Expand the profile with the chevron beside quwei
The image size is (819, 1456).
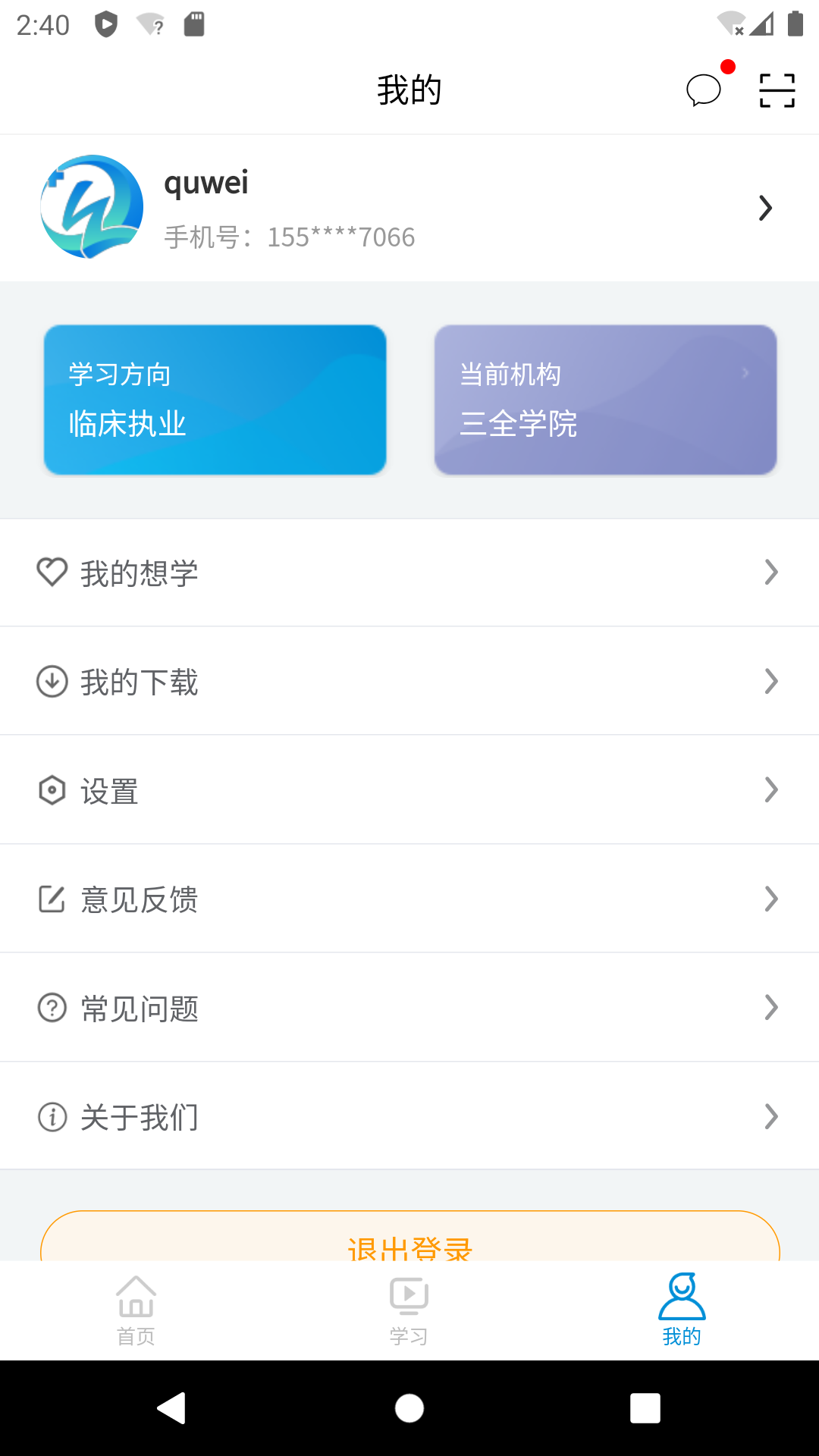pos(764,208)
